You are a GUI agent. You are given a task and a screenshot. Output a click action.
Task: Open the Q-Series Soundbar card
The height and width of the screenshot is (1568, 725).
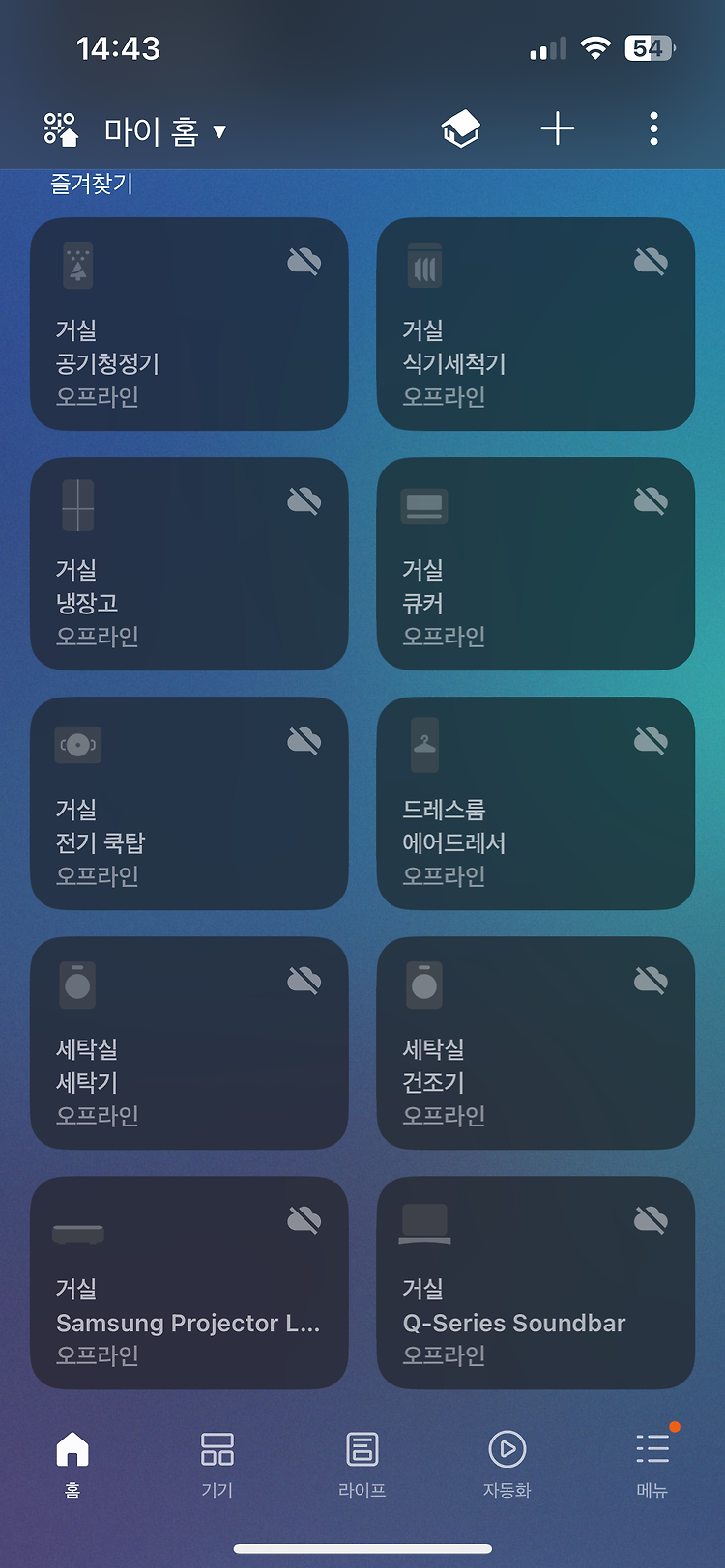point(536,1283)
